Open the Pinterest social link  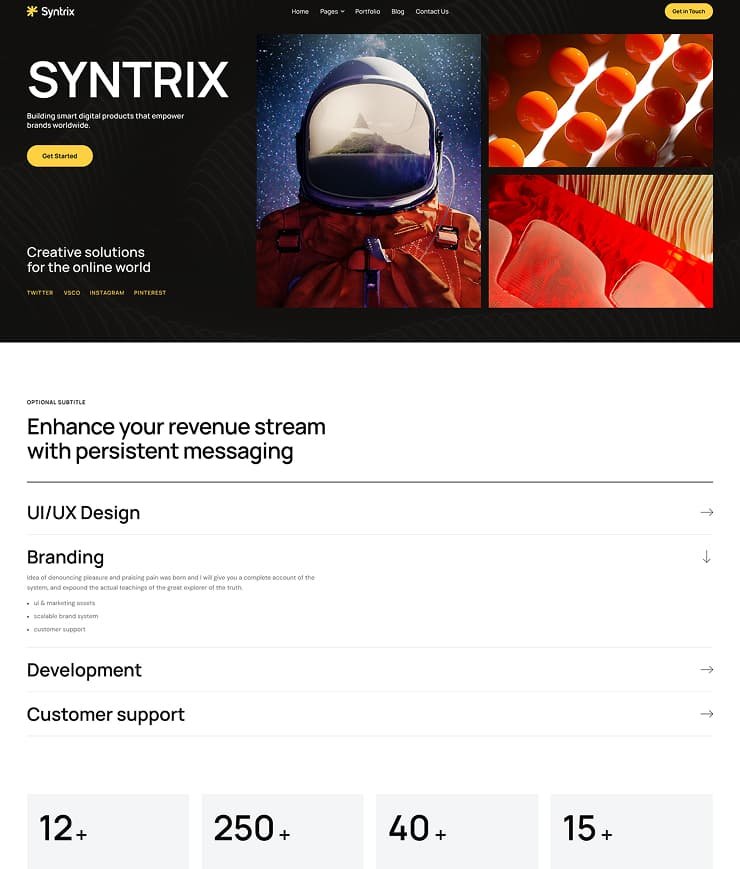pyautogui.click(x=150, y=293)
